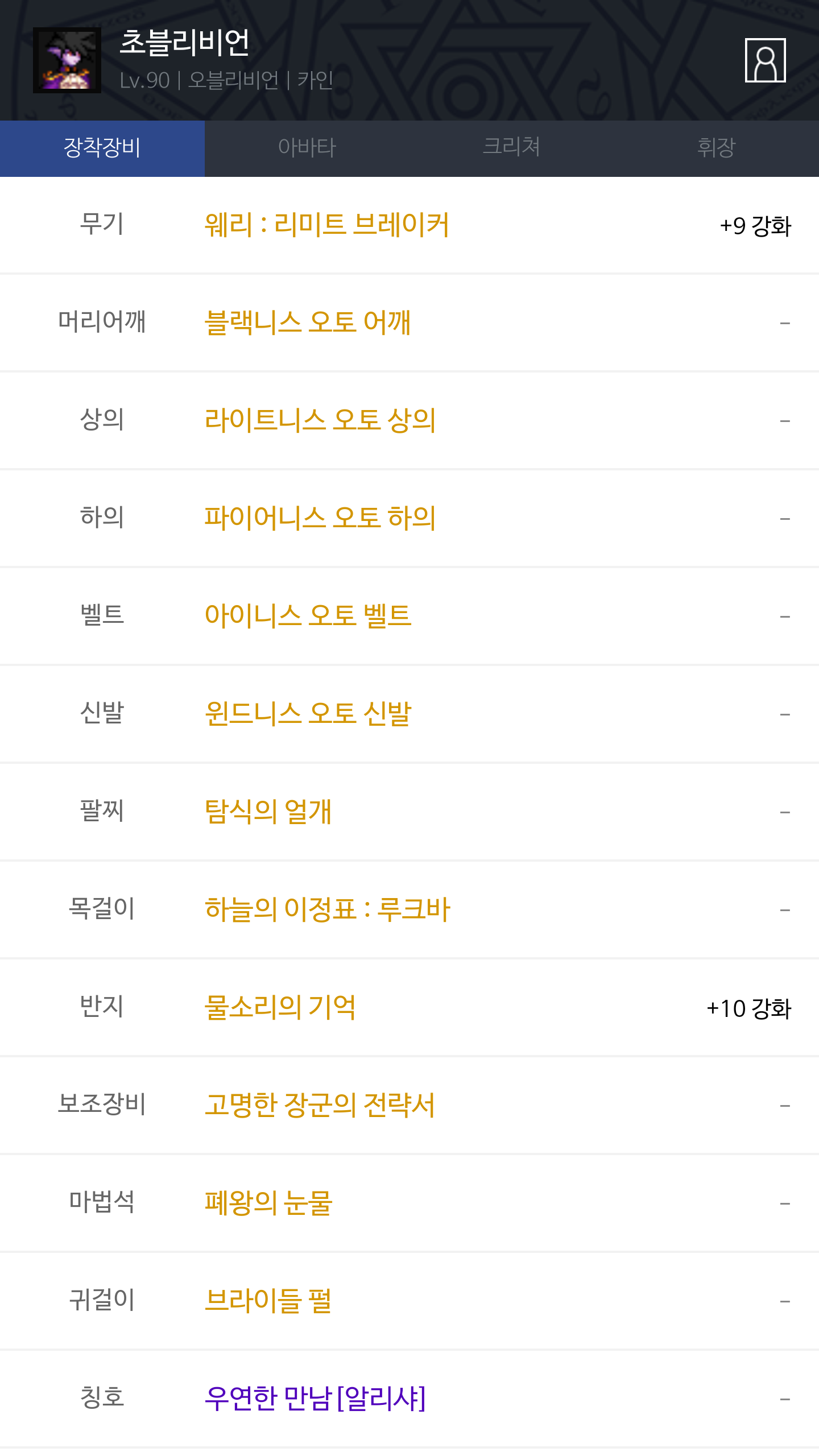
Task: Open 윈드니스 오토 신발 item
Action: [308, 714]
